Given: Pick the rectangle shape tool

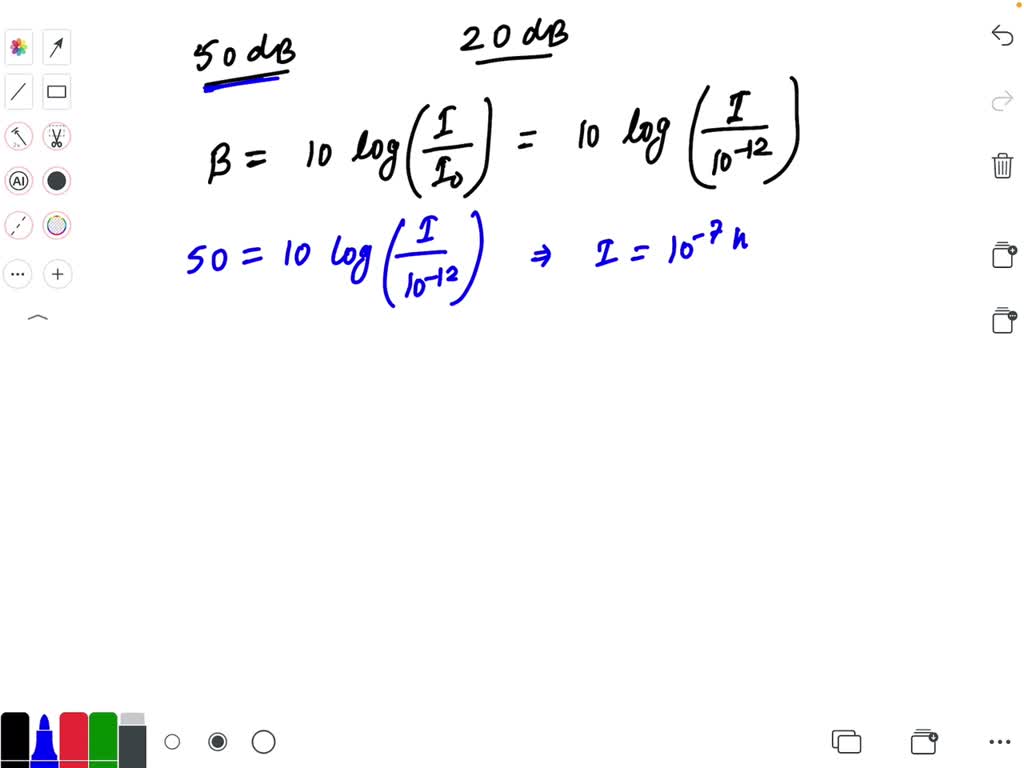Looking at the screenshot, I should pyautogui.click(x=57, y=92).
